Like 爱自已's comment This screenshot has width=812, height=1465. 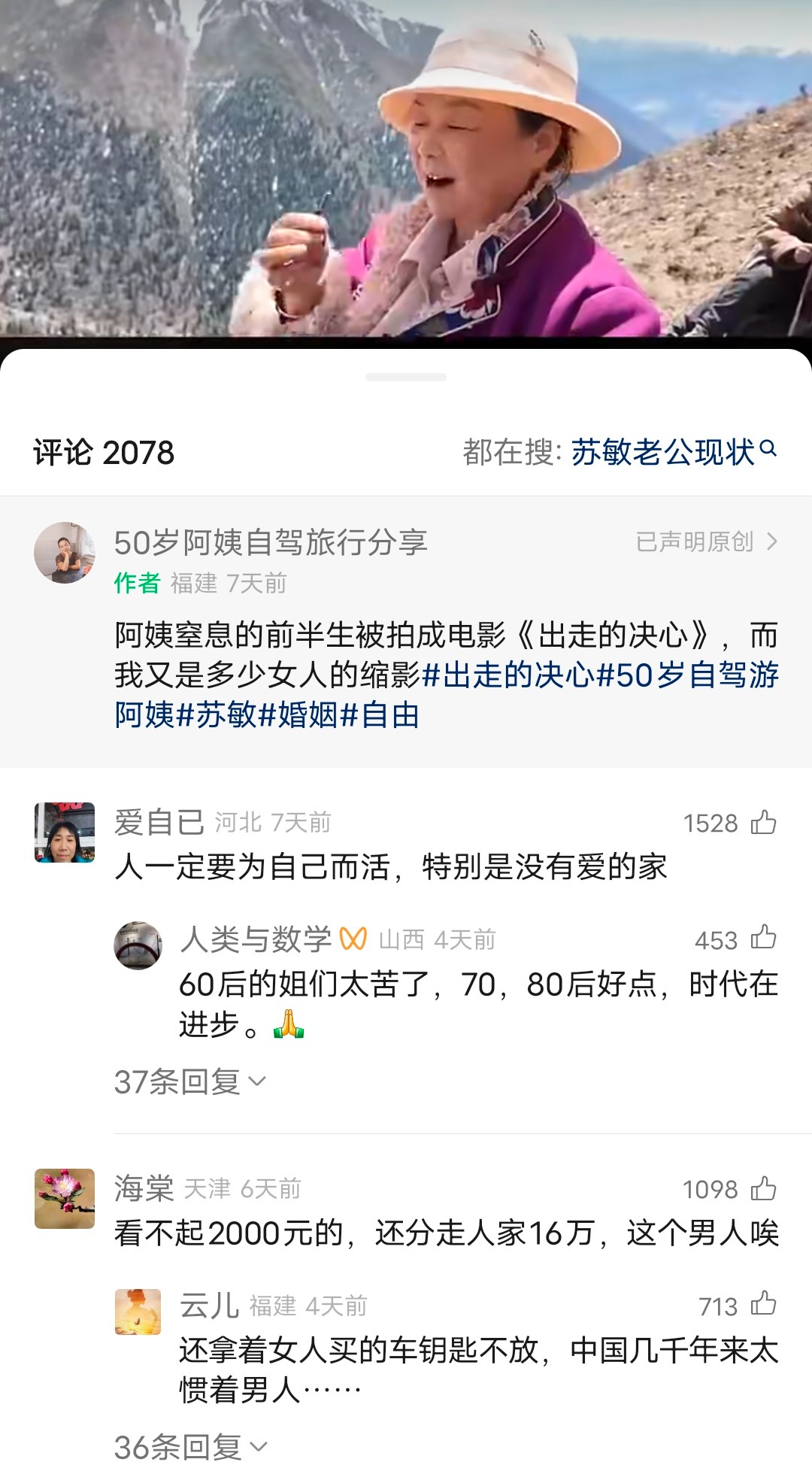[x=763, y=822]
